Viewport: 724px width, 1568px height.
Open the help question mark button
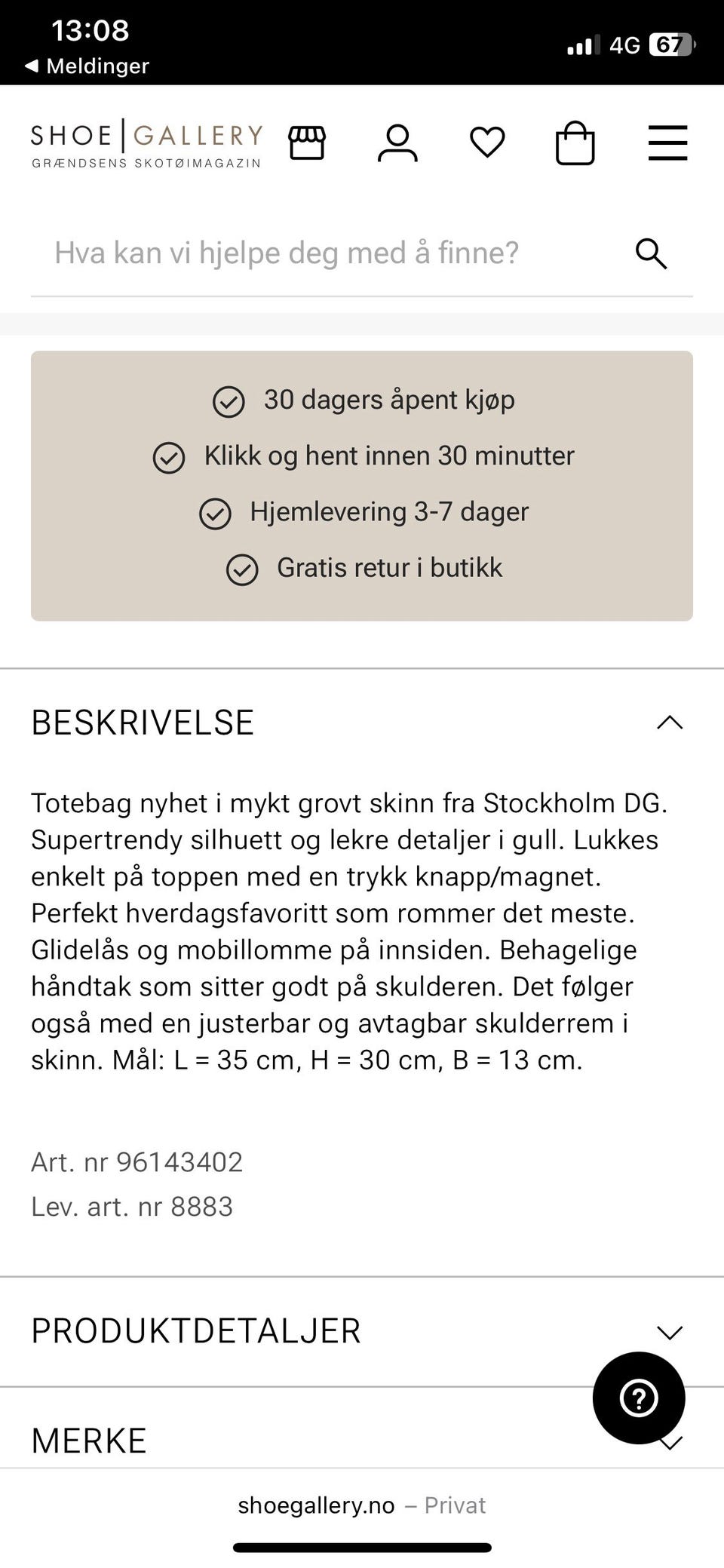pos(639,1398)
